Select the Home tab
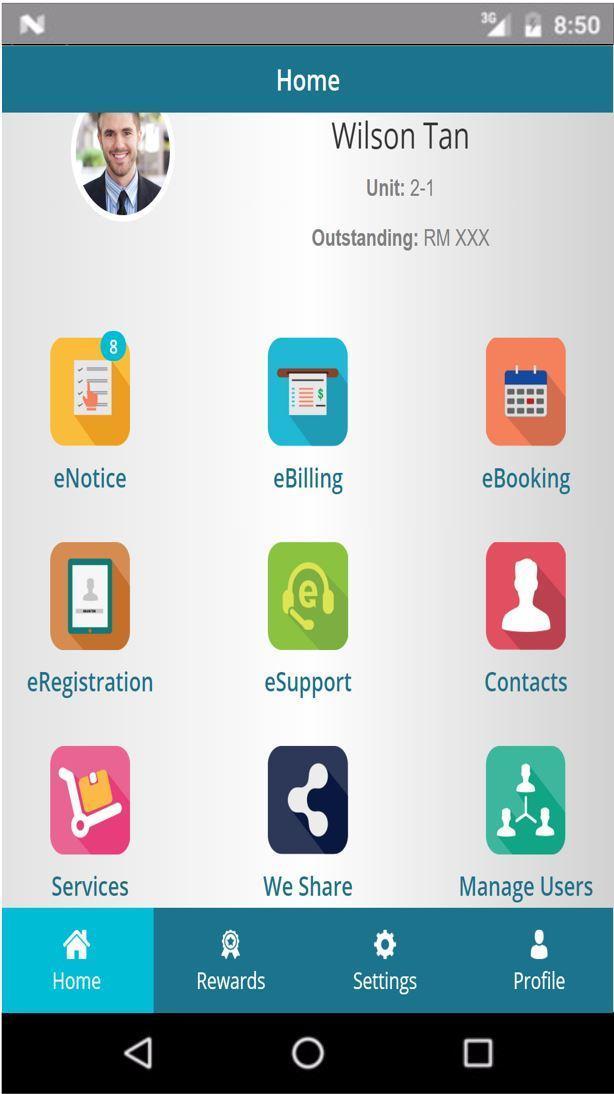 tap(77, 960)
